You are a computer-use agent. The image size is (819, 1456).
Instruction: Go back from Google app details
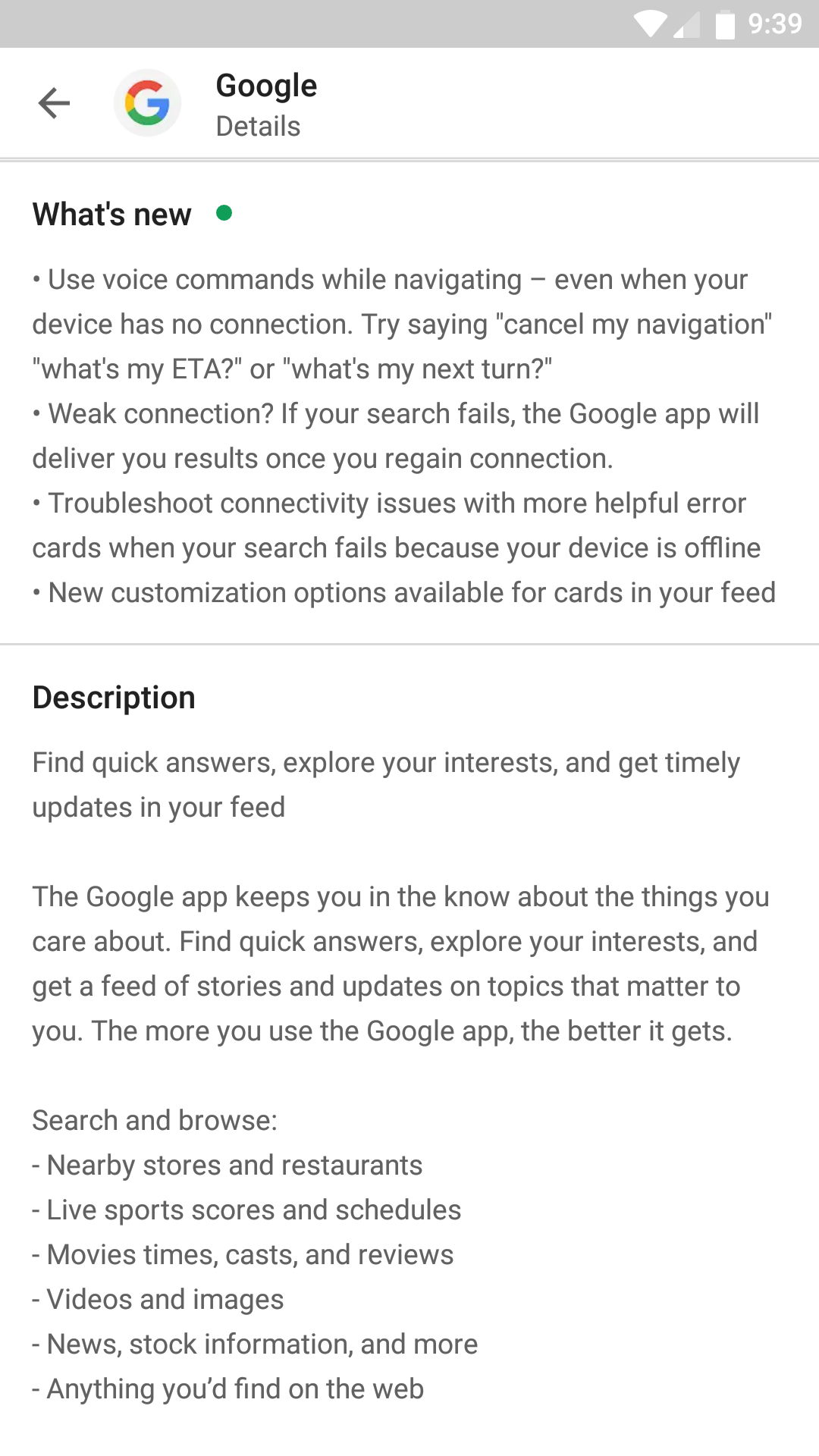click(x=54, y=103)
